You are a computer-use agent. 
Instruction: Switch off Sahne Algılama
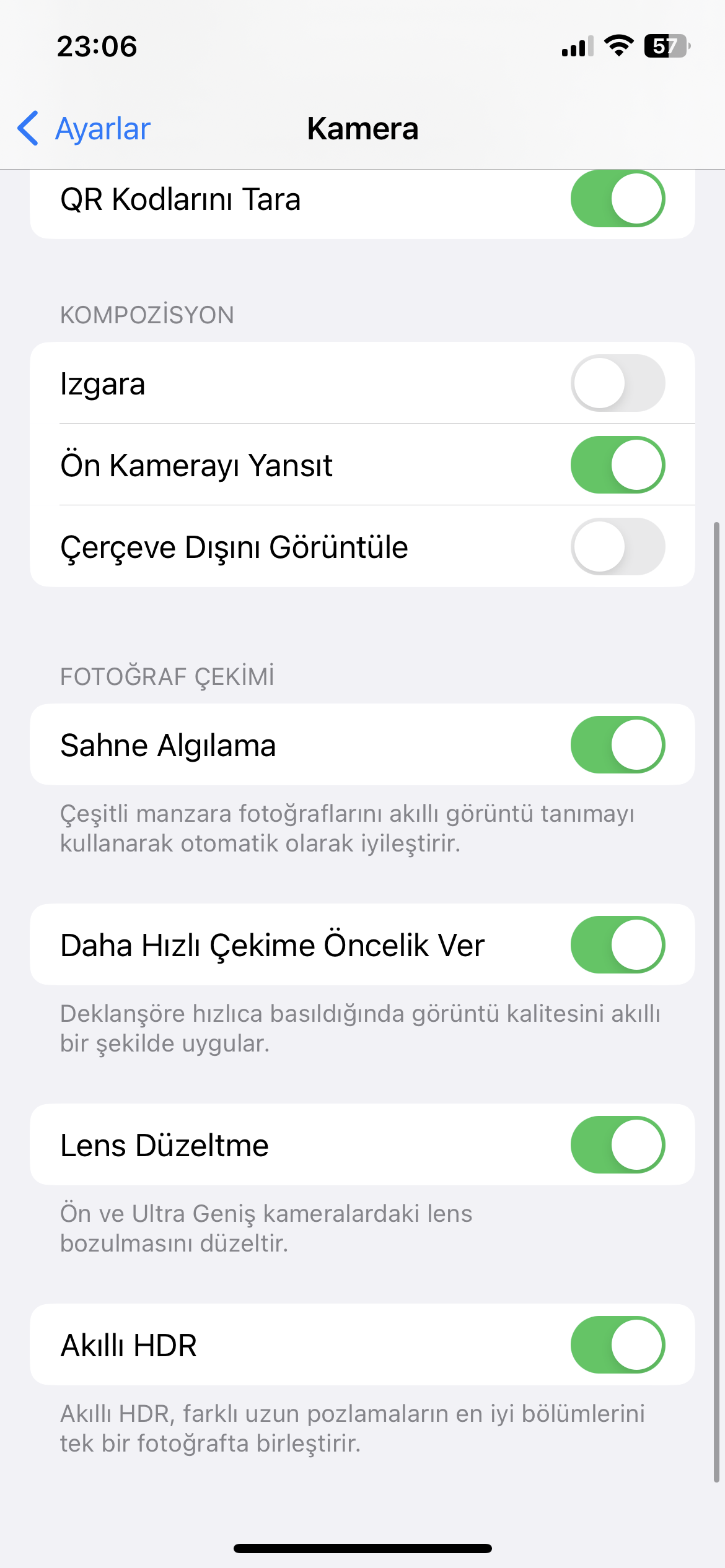tap(617, 745)
